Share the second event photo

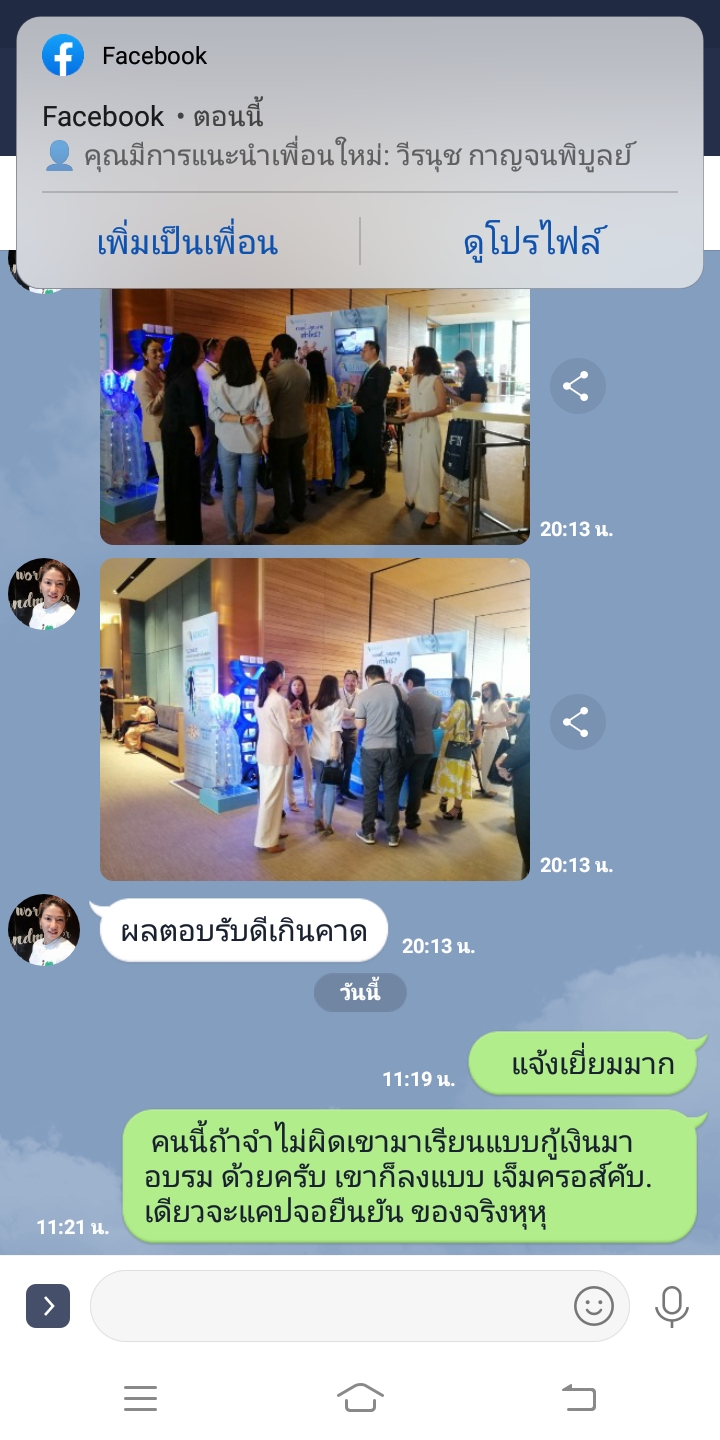(577, 722)
